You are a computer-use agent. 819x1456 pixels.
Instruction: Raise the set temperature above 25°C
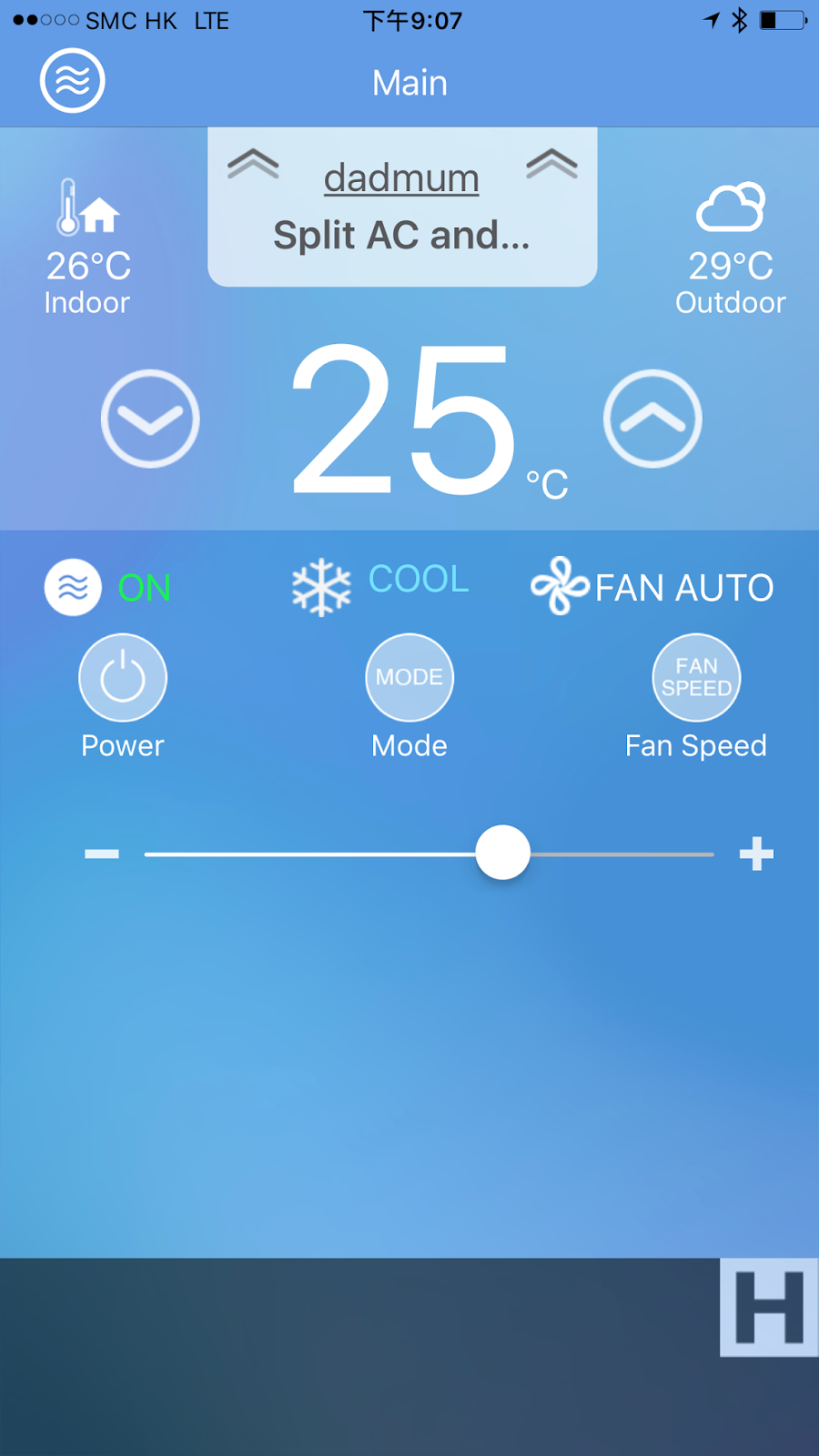[x=652, y=419]
